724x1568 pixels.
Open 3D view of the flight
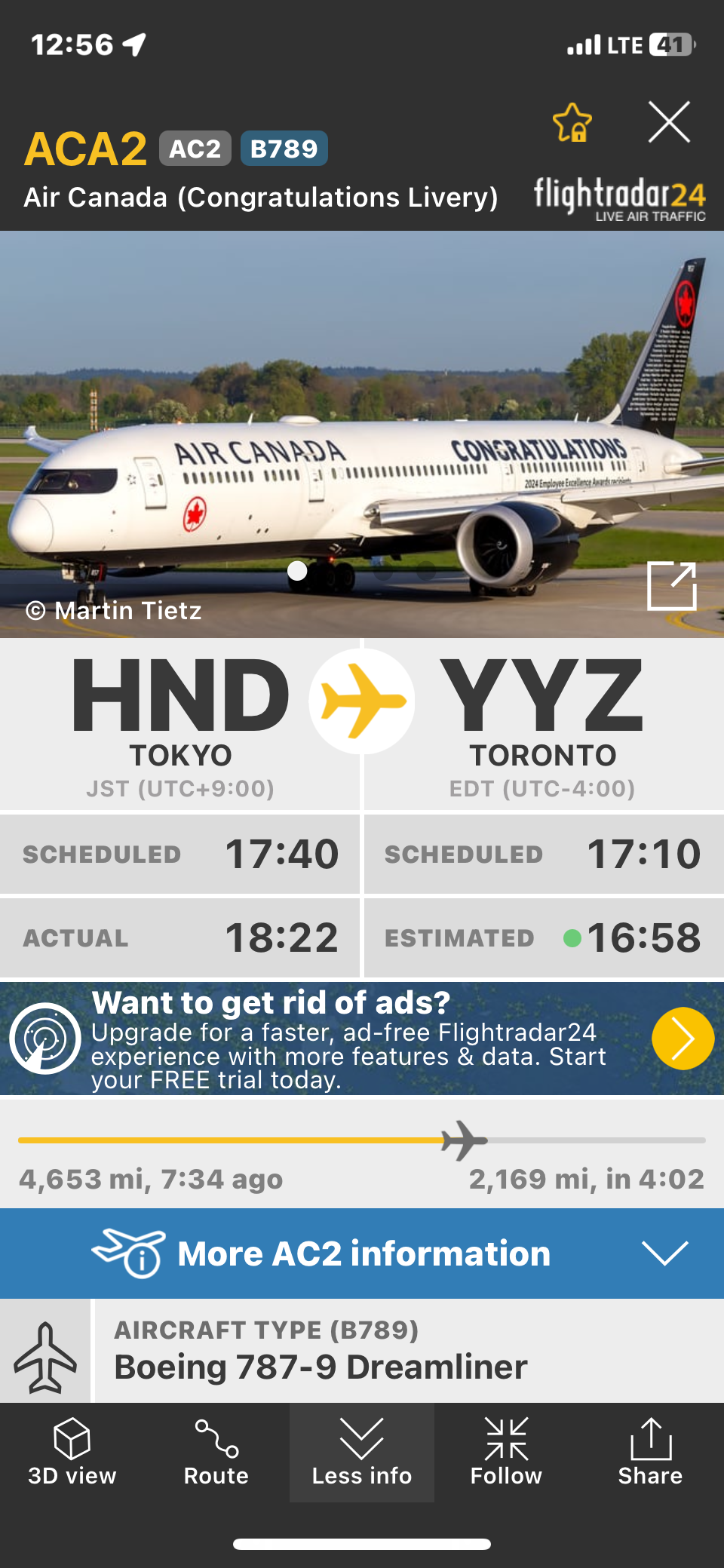click(x=72, y=1452)
